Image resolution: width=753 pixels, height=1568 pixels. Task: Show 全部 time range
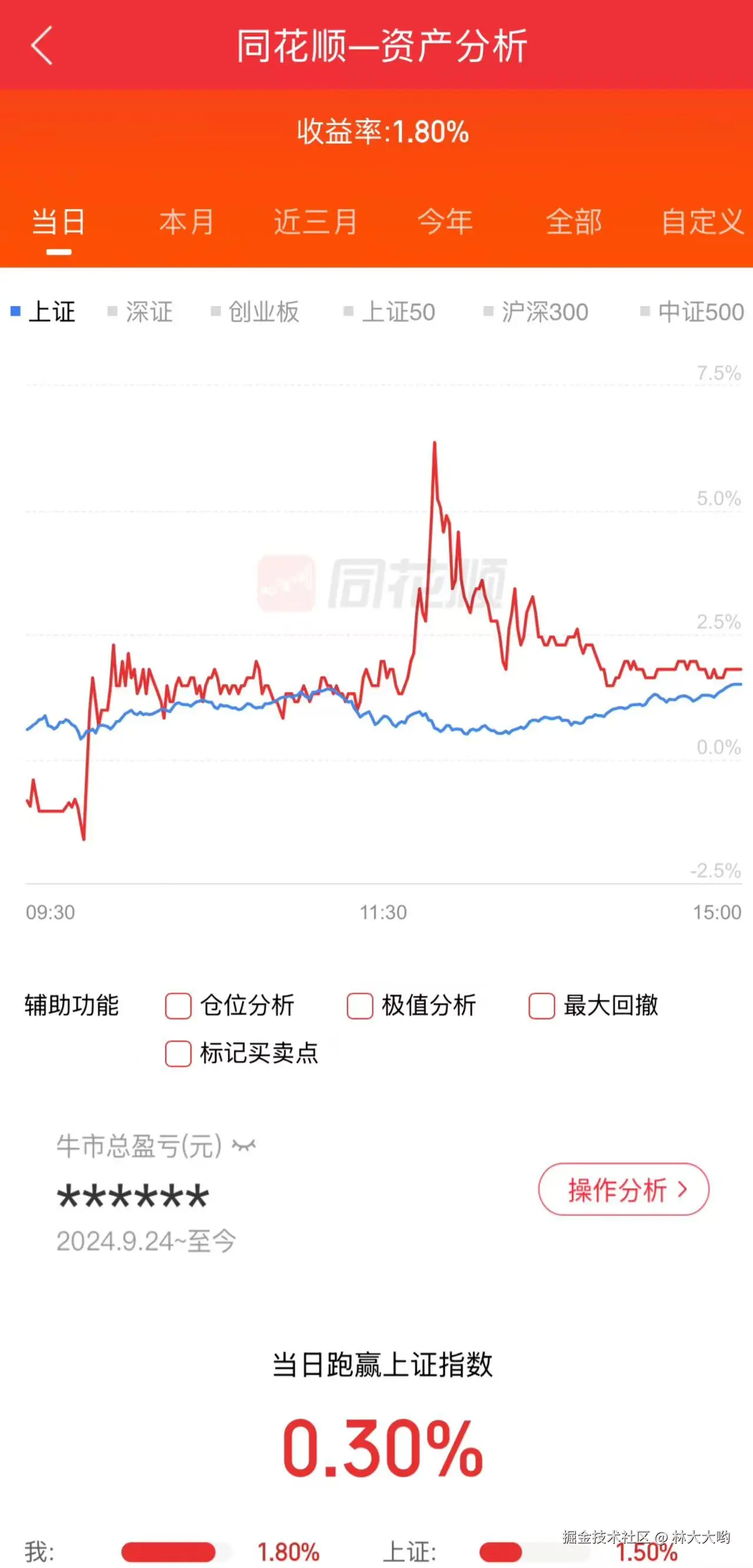pos(574,222)
